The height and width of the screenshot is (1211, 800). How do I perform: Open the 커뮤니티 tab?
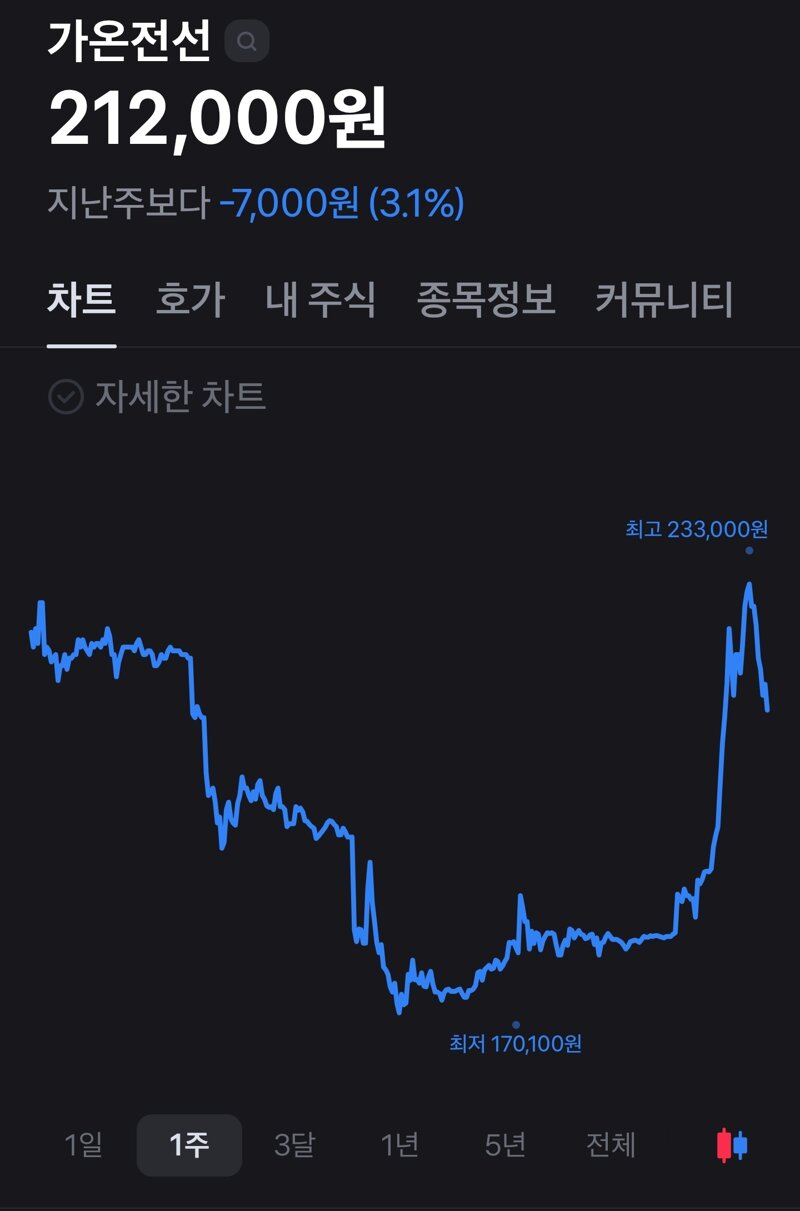coord(664,299)
